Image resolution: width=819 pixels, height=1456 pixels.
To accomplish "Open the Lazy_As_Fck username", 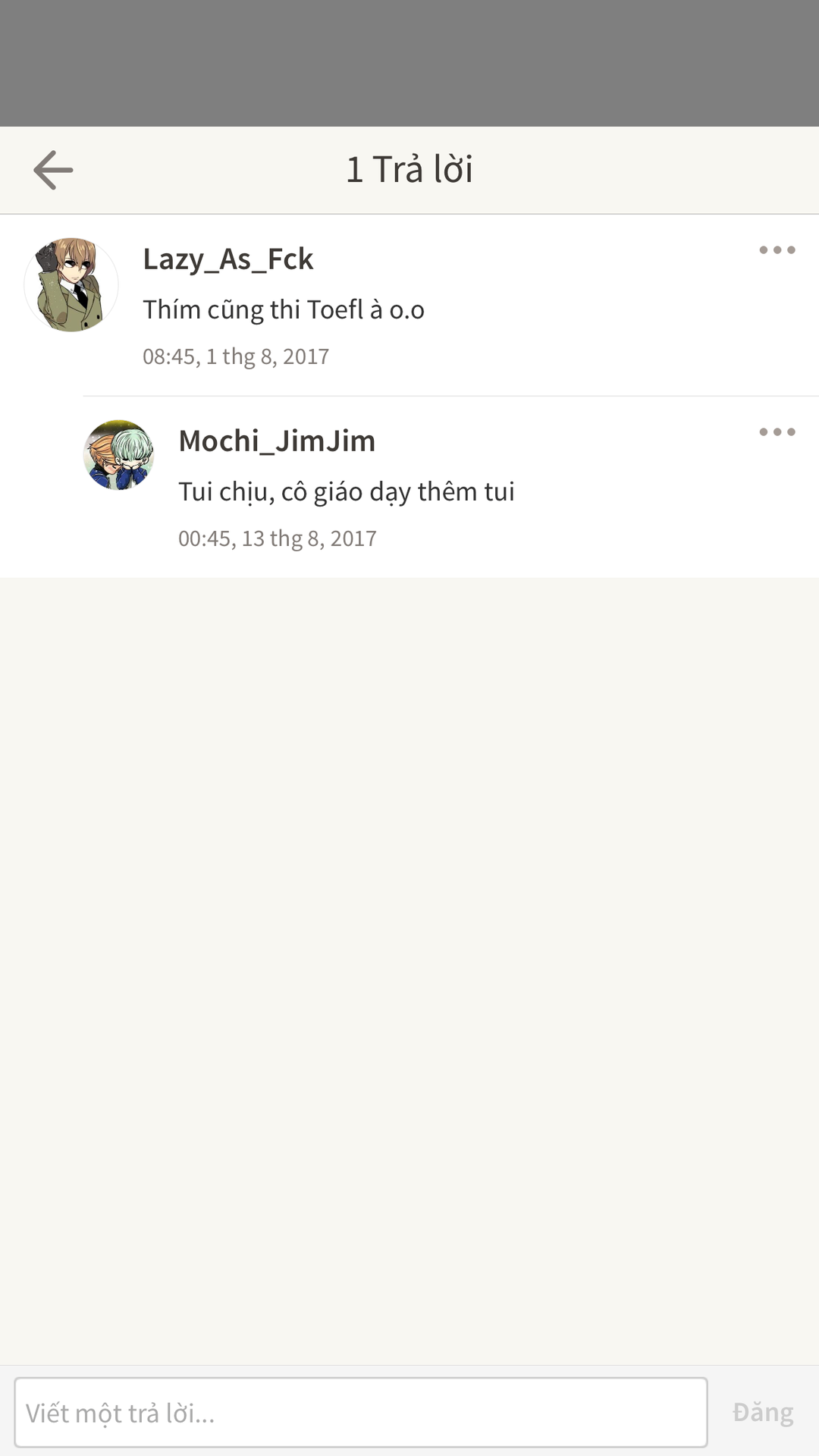I will (227, 259).
